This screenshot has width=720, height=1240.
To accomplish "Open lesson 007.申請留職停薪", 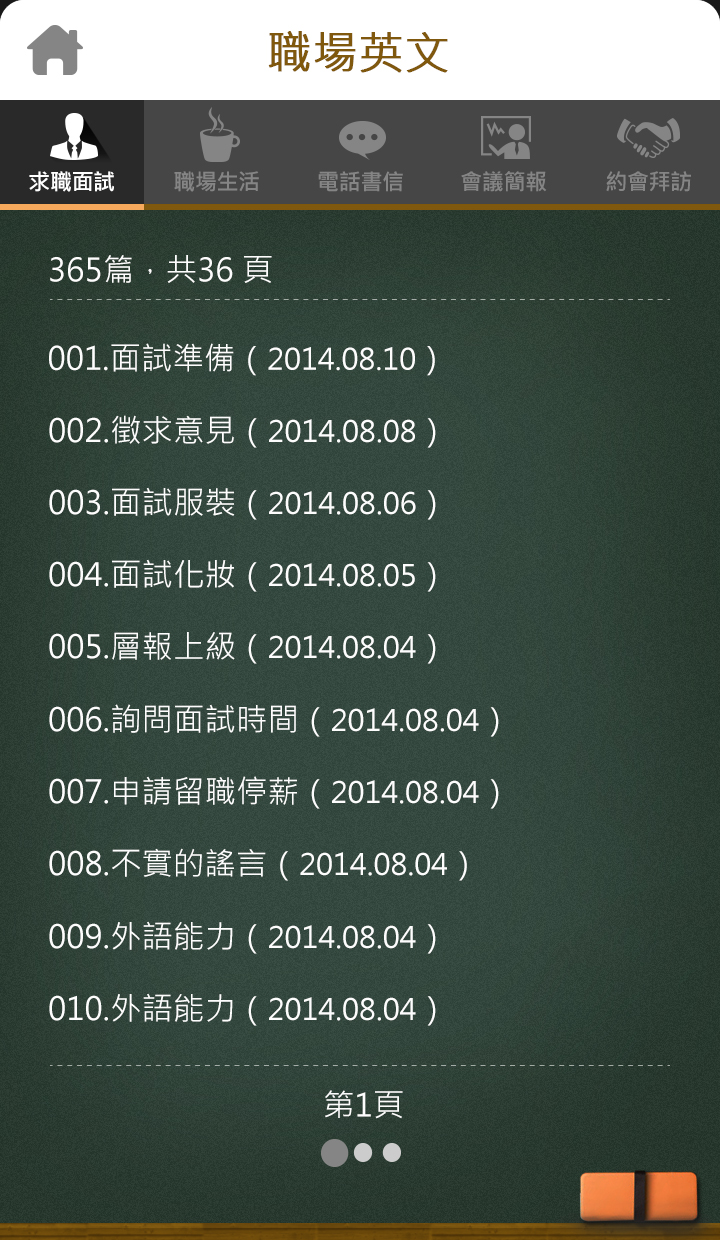I will point(275,792).
